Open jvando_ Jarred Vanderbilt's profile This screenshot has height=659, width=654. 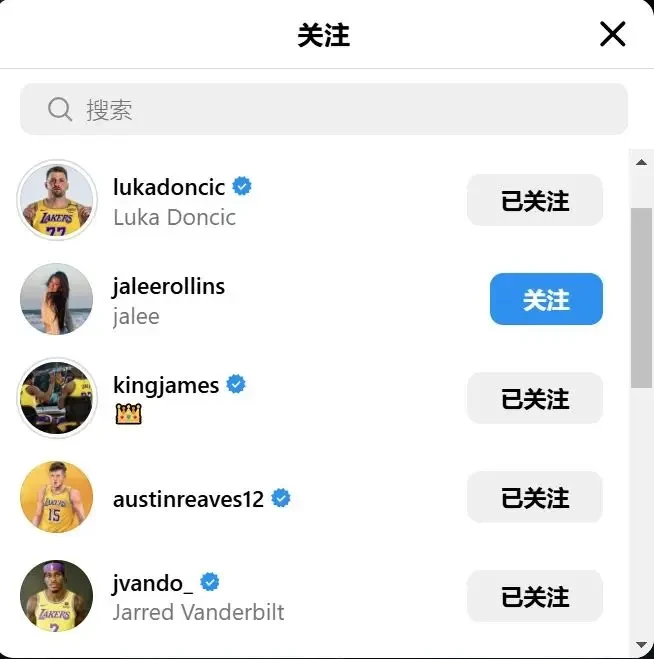point(152,583)
